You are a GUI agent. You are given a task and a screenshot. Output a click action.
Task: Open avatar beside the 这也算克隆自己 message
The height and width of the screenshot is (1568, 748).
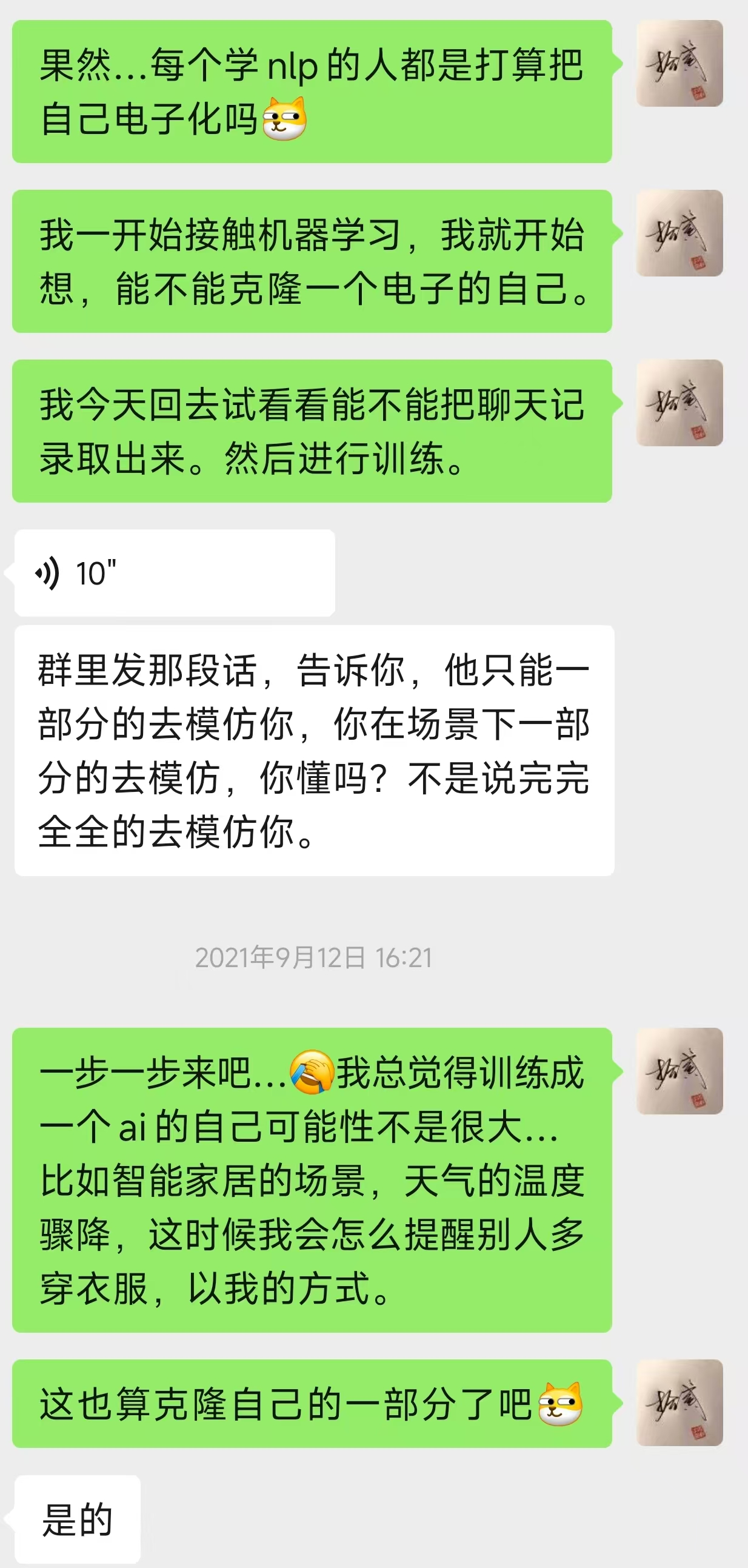tap(680, 1403)
